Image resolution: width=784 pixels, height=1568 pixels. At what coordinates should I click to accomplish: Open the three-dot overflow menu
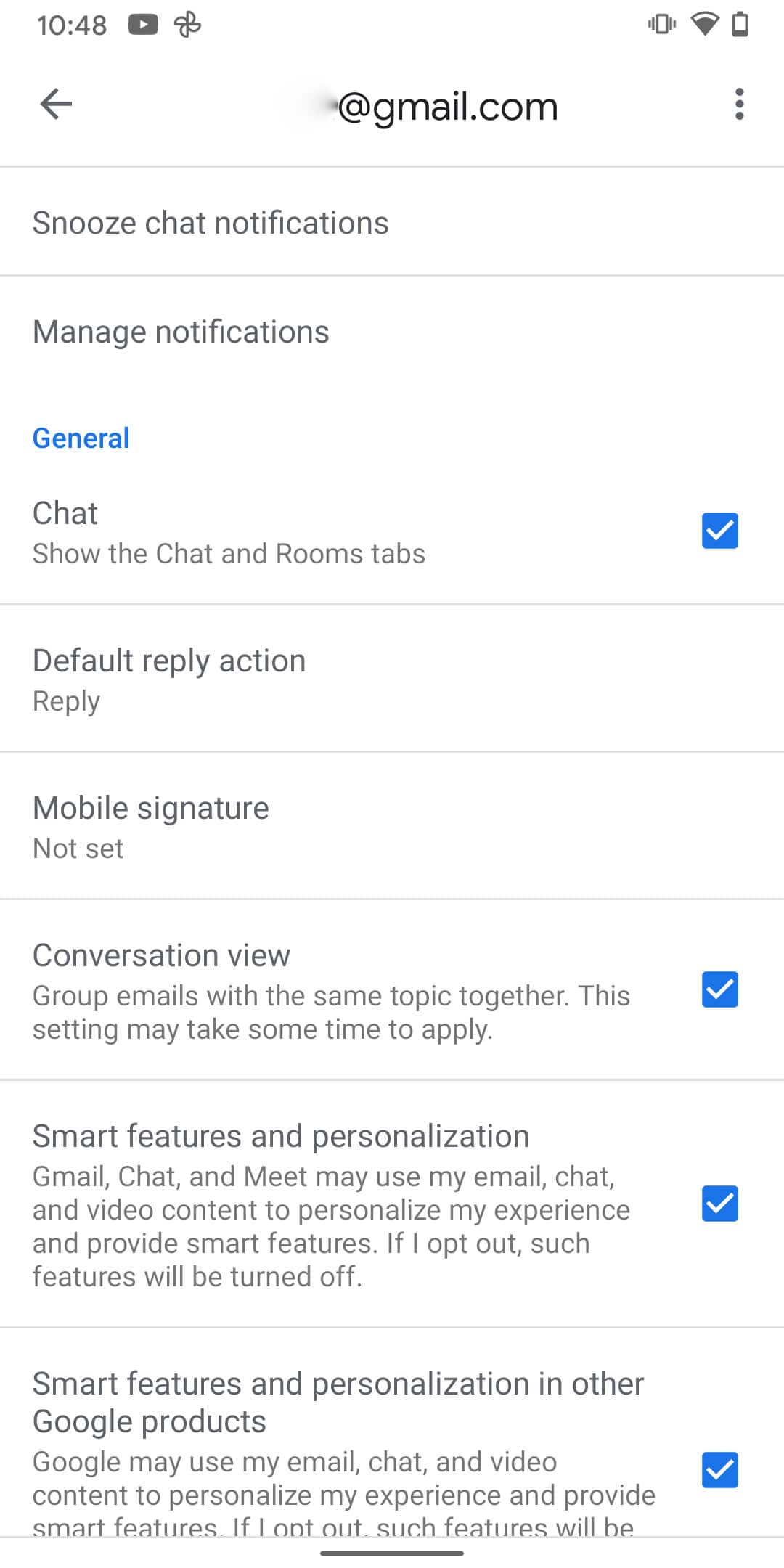pos(739,105)
